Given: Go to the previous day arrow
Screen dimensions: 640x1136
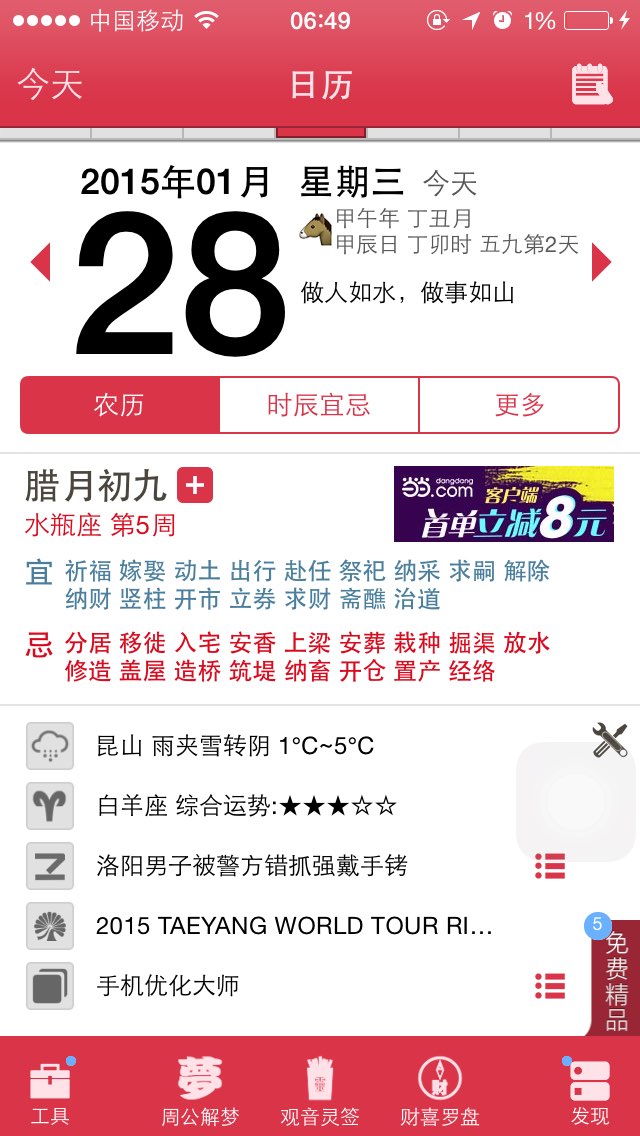Looking at the screenshot, I should click(x=41, y=262).
